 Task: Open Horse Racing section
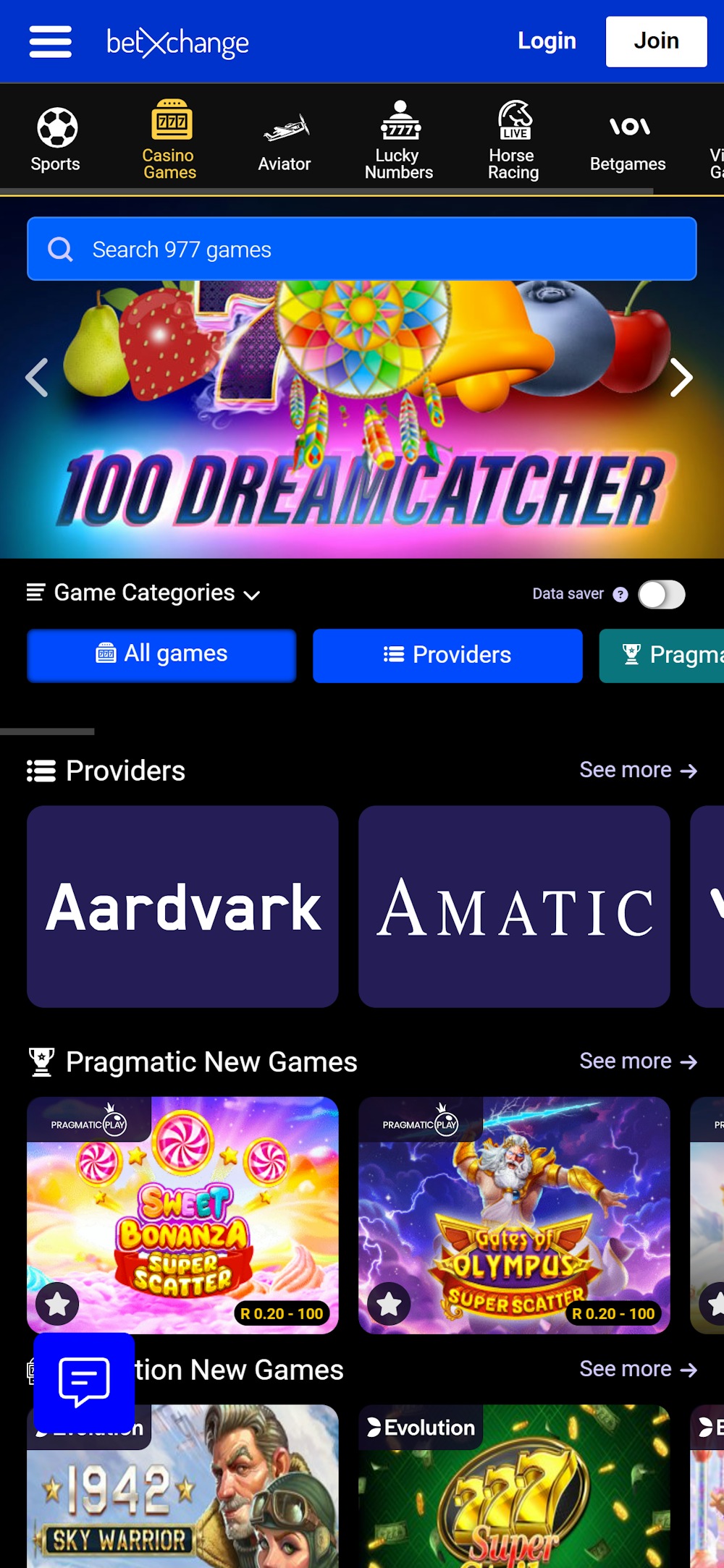513,140
